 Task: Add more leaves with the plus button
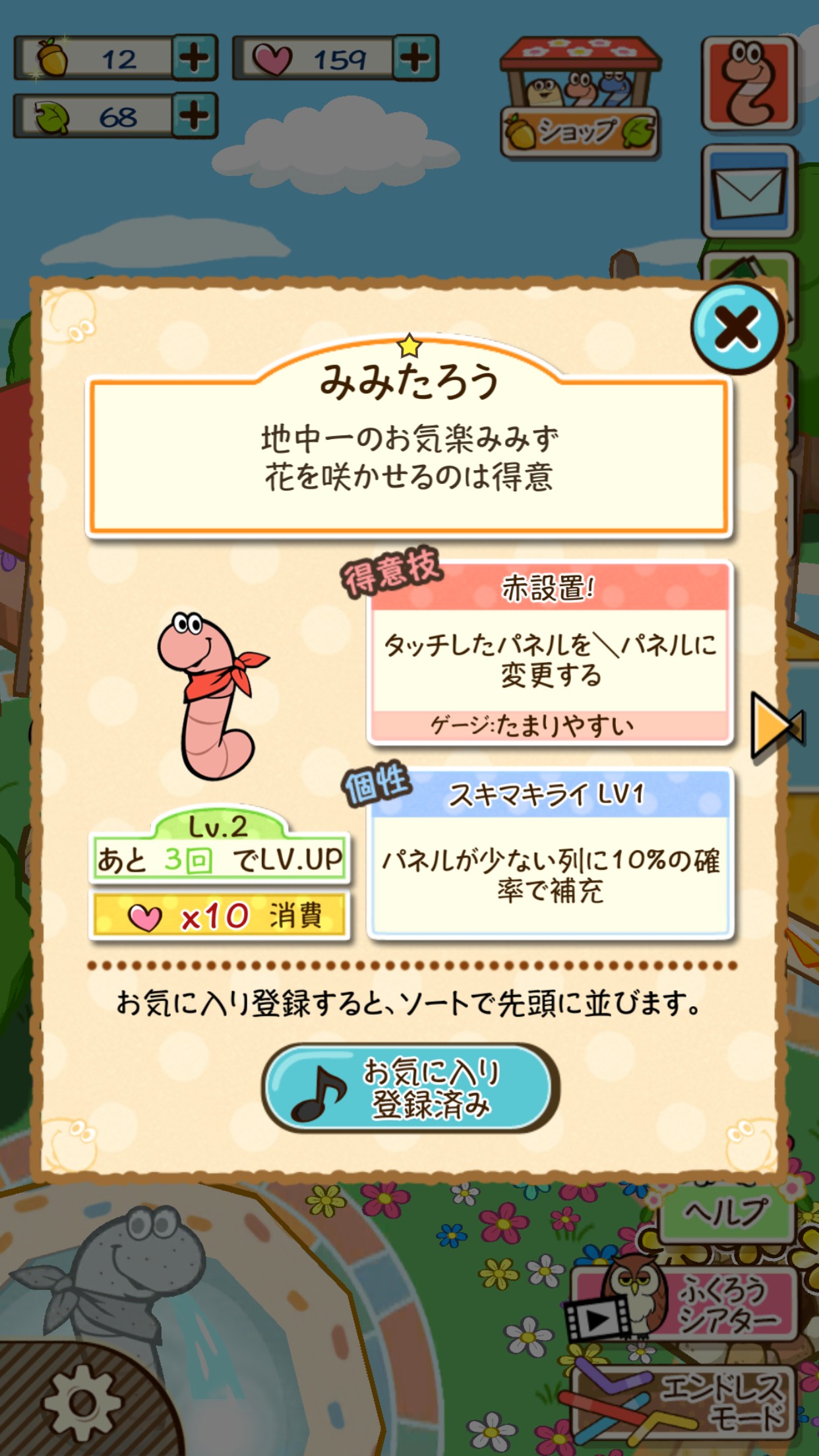195,116
